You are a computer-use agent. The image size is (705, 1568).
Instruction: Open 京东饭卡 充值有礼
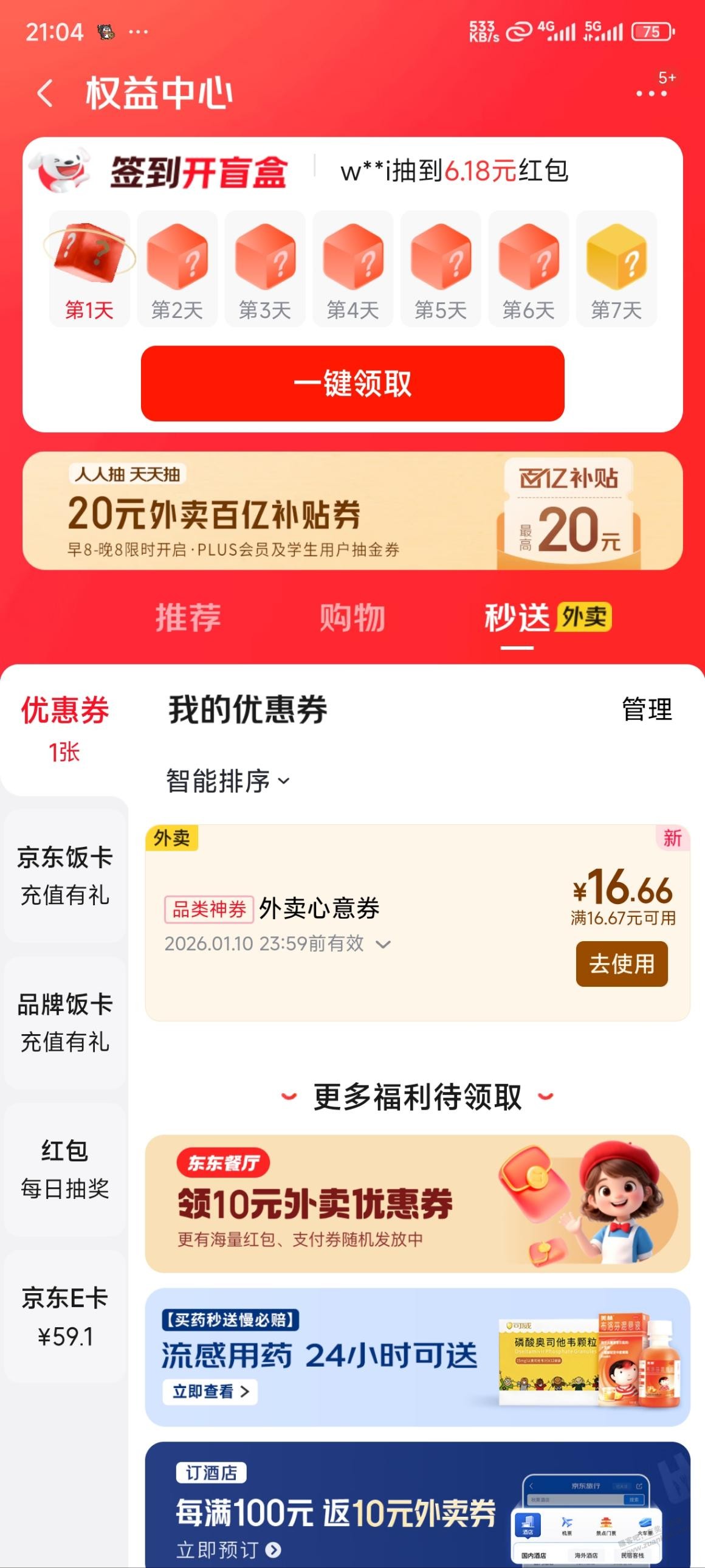[64, 876]
